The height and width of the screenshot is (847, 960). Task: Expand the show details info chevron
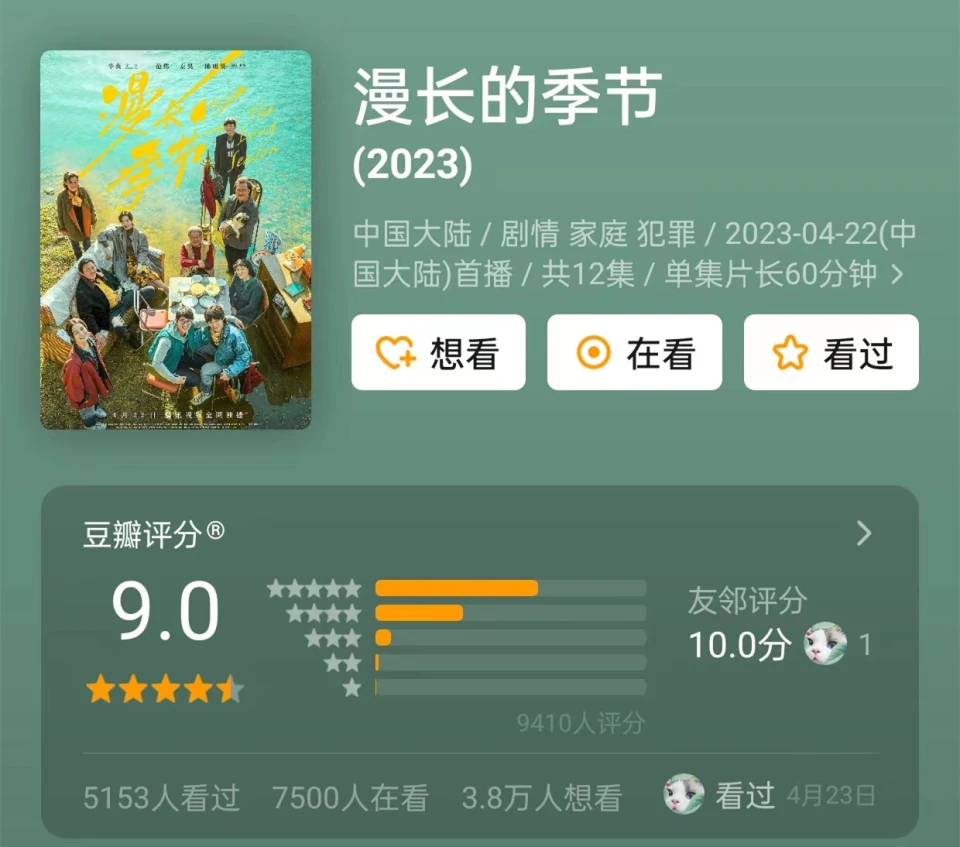tap(897, 275)
